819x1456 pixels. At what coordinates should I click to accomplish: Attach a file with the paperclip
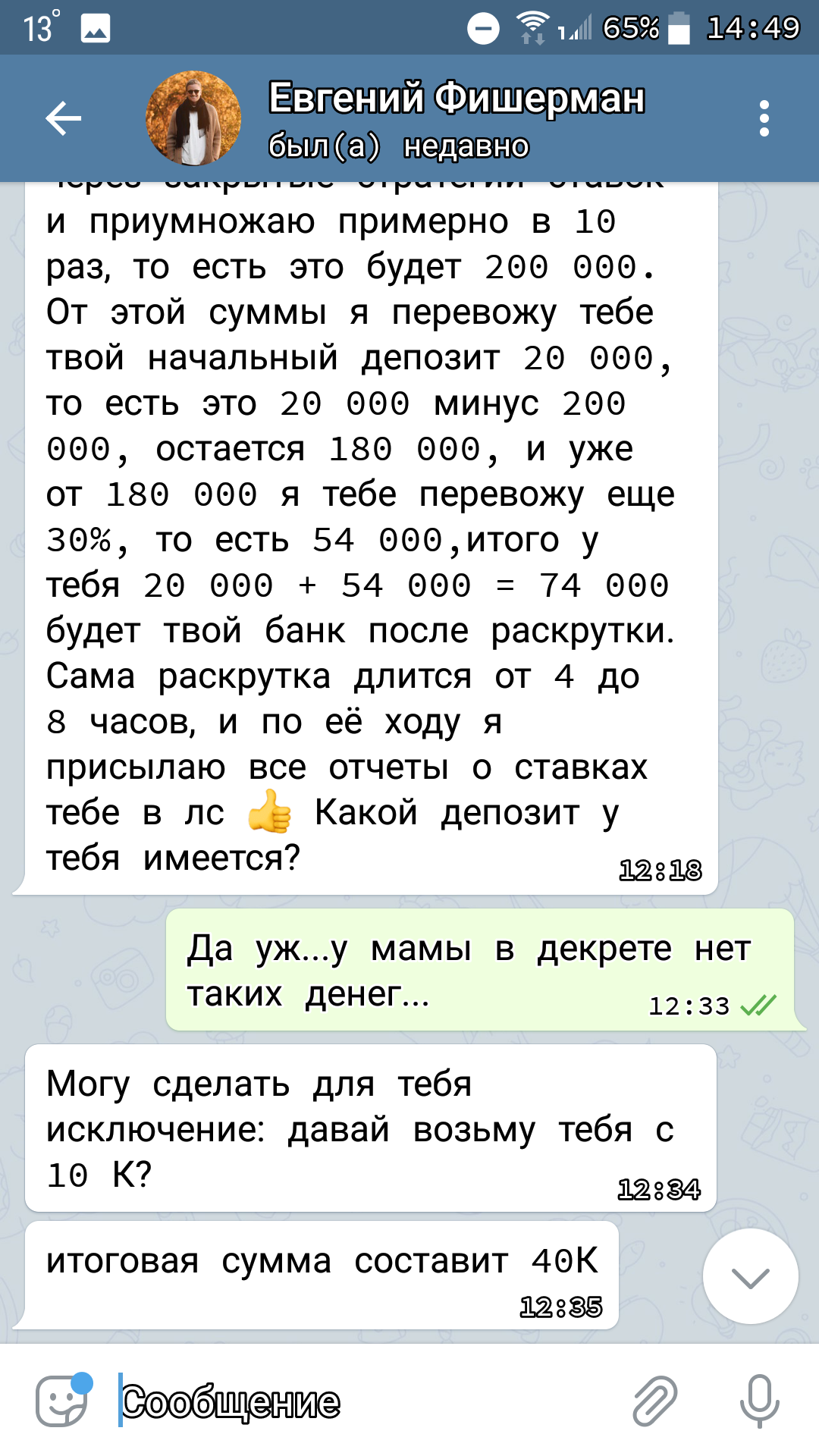(655, 1401)
